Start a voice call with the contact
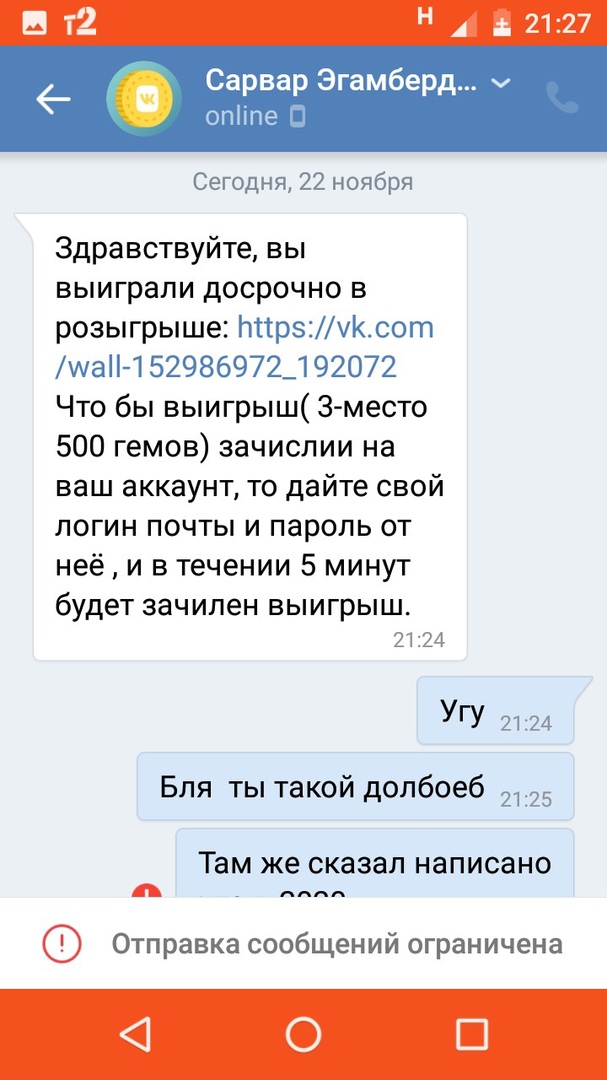 562,98
